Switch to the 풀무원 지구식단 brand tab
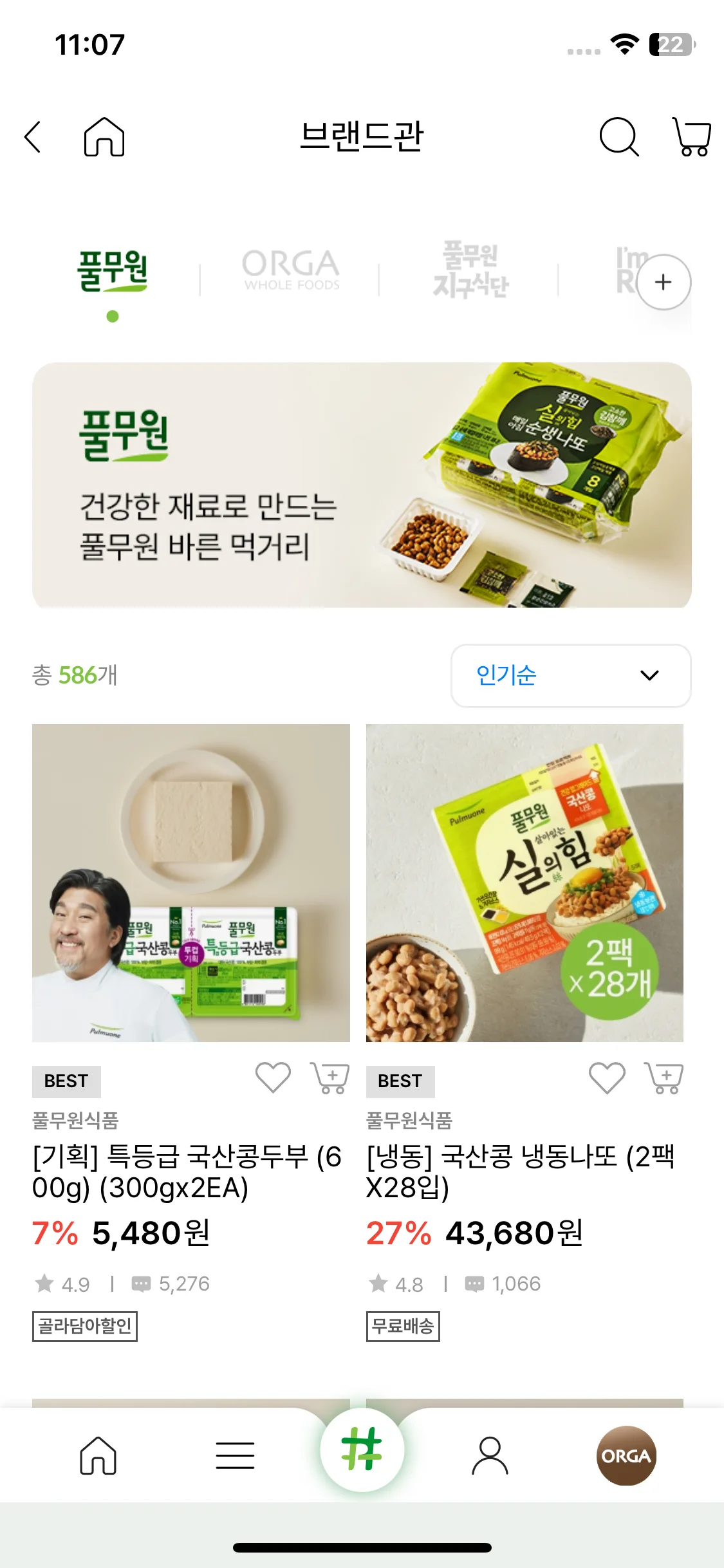Image resolution: width=724 pixels, height=1568 pixels. 470,270
